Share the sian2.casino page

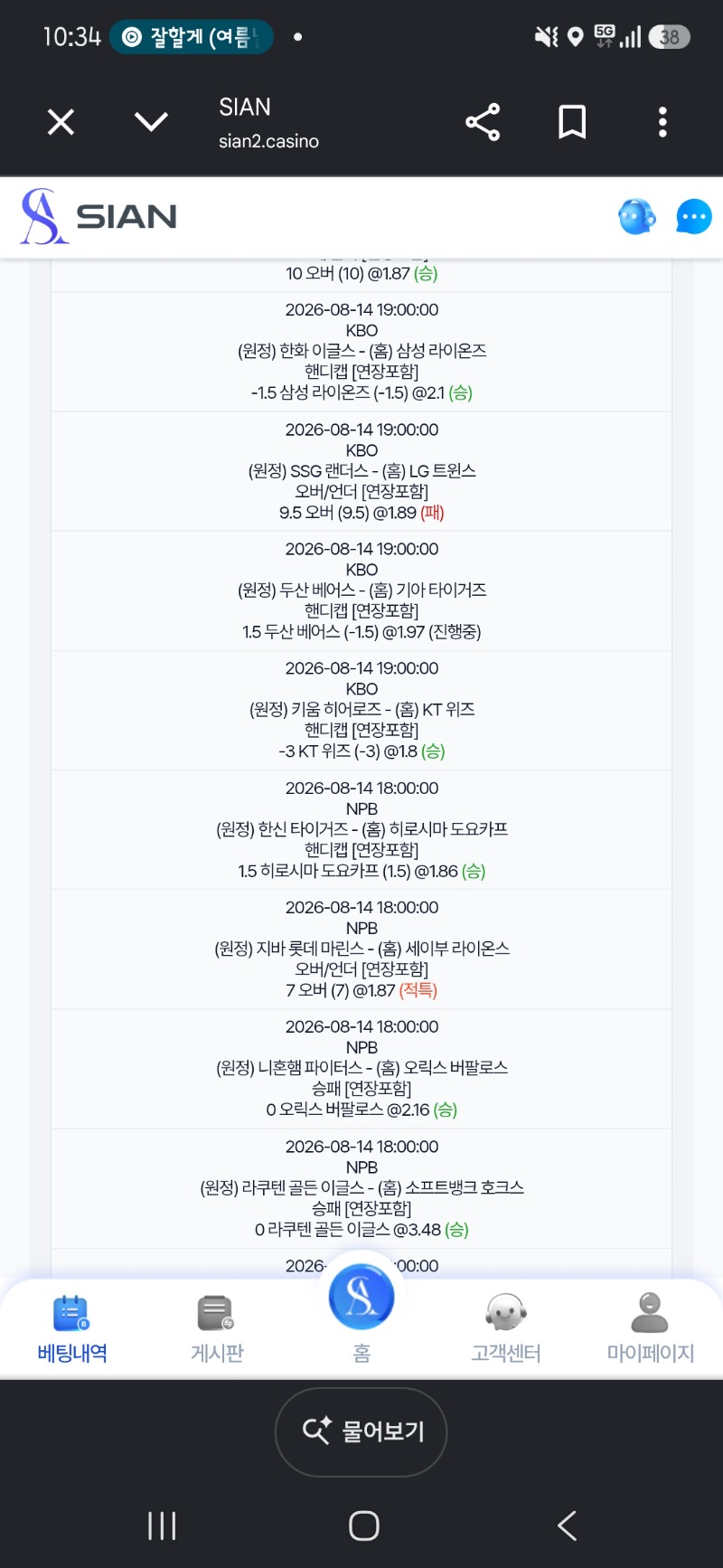483,121
